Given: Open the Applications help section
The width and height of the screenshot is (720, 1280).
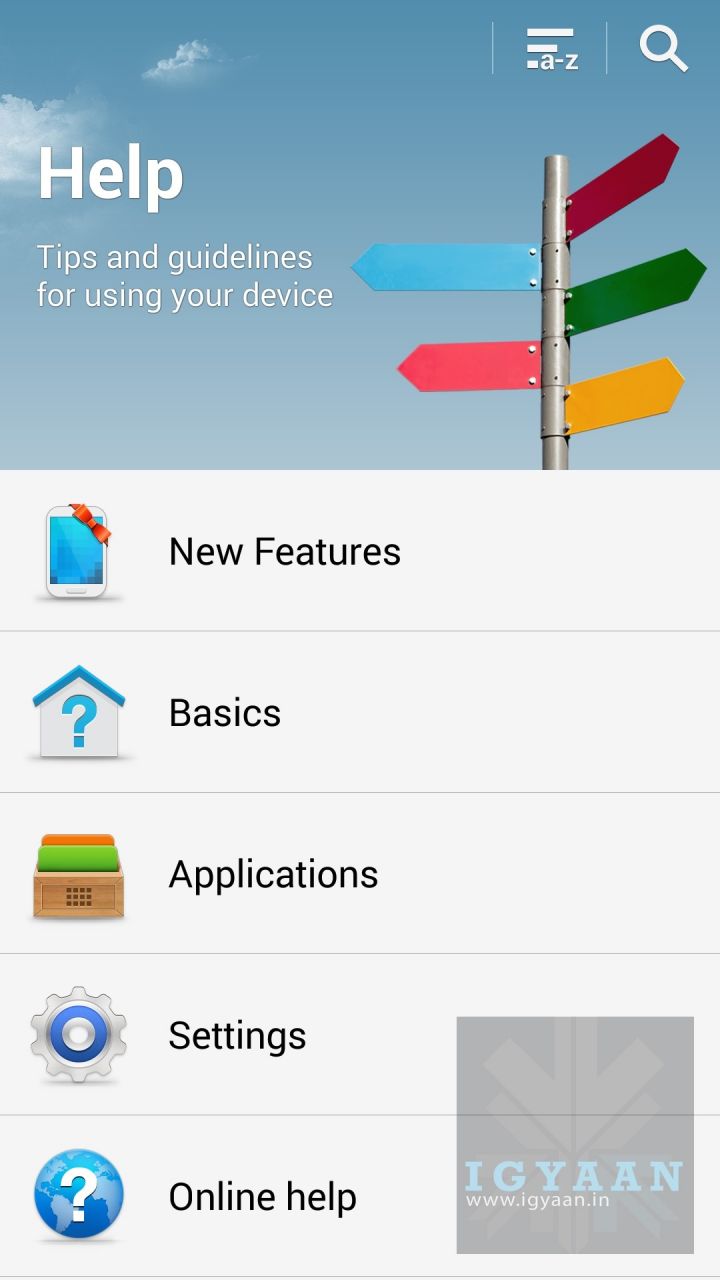Looking at the screenshot, I should point(273,874).
